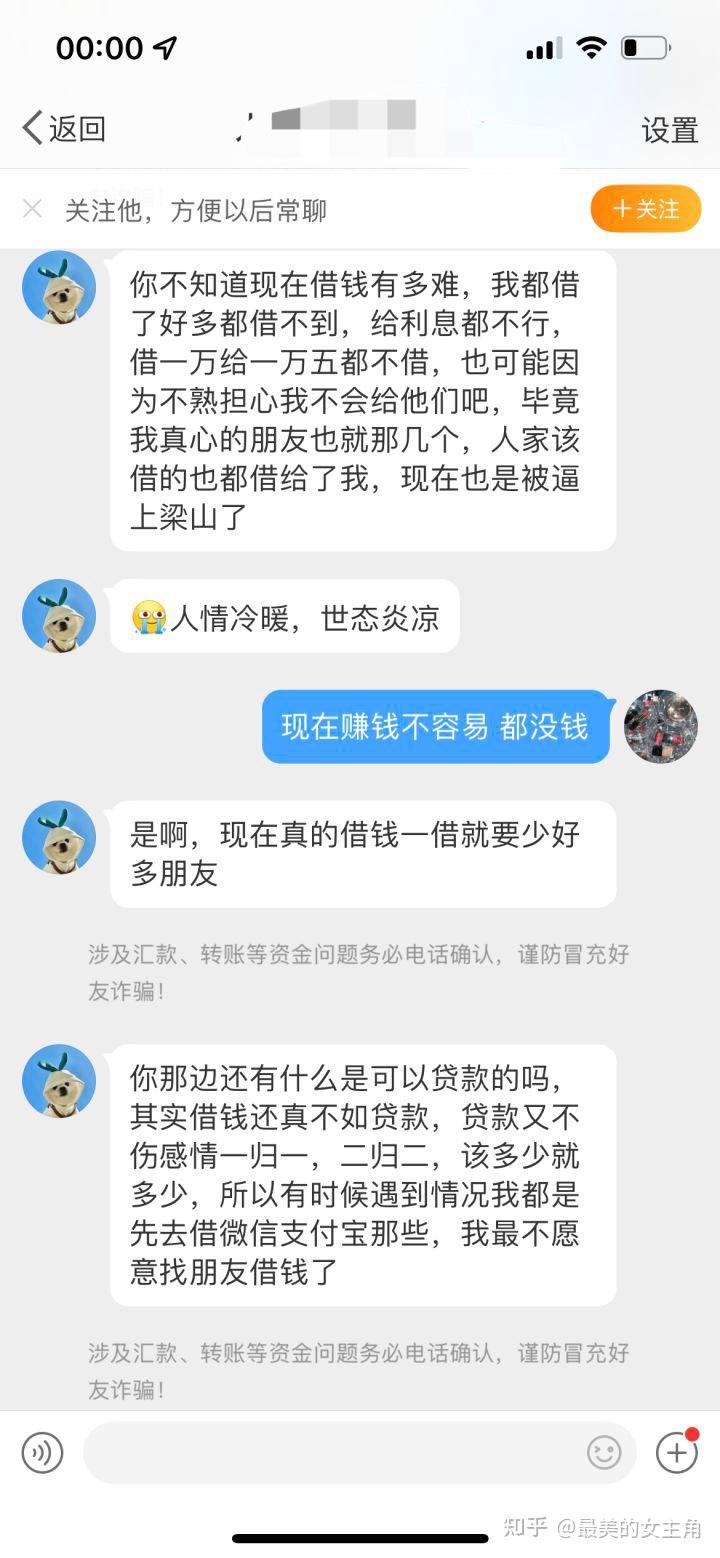
Task: Open the emoji picker
Action: [x=603, y=1453]
